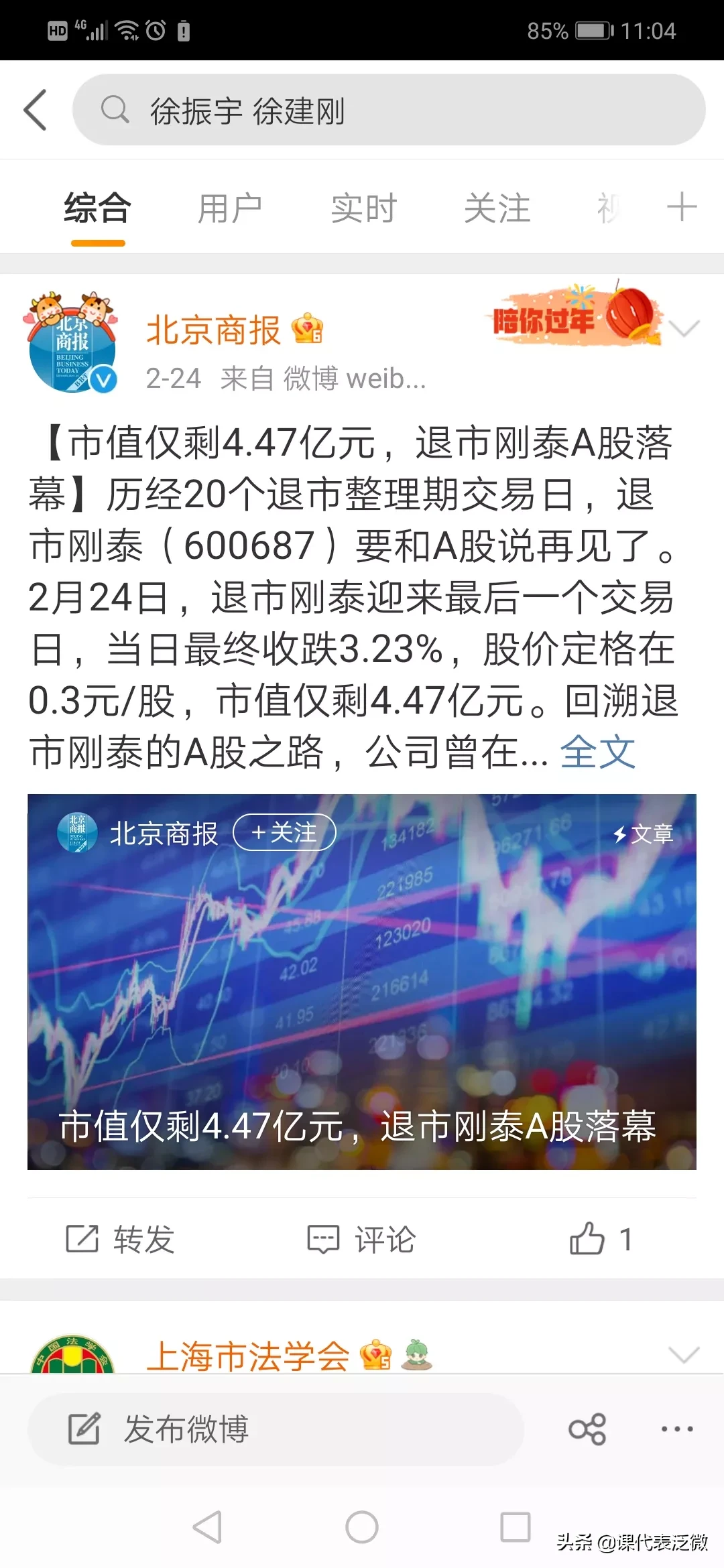This screenshot has width=724, height=1568.
Task: Switch to the 实时 tab
Action: click(364, 208)
